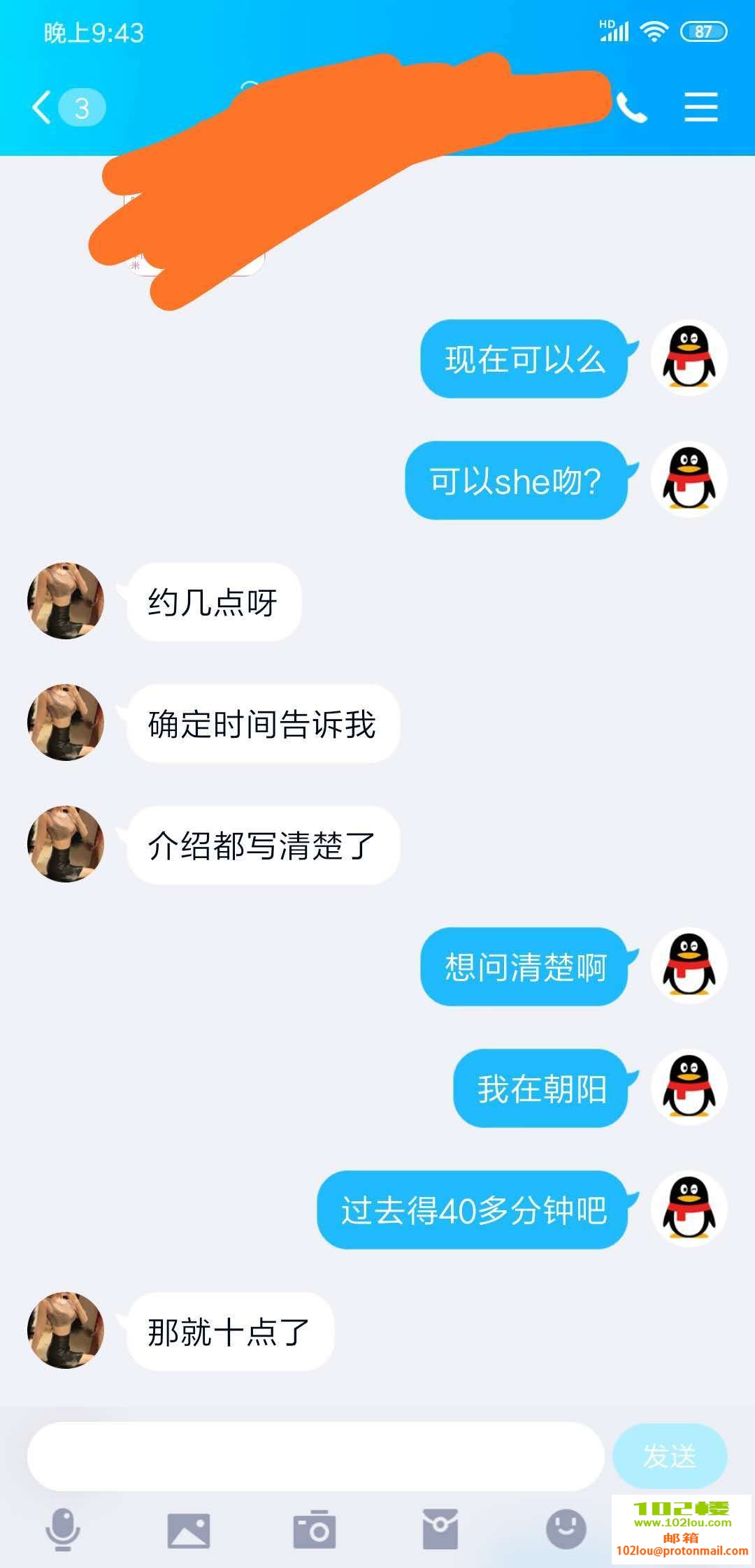Open the camera to take a photo
The image size is (755, 1568).
tap(315, 1530)
